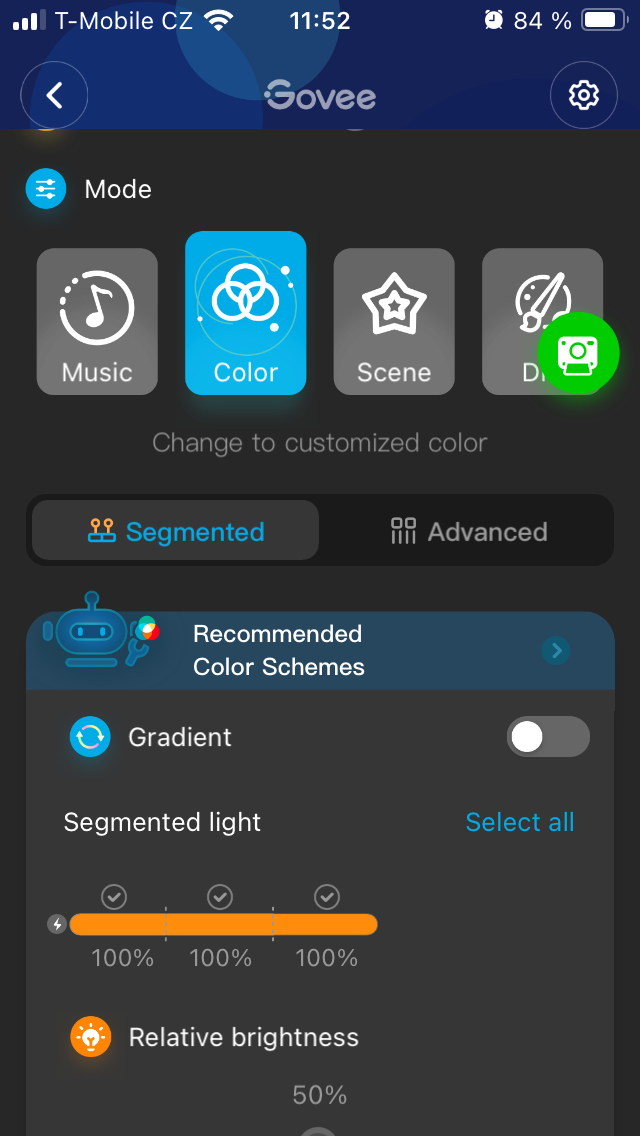Screen dimensions: 640x1136
Task: Switch to Scene mode
Action: tap(393, 321)
